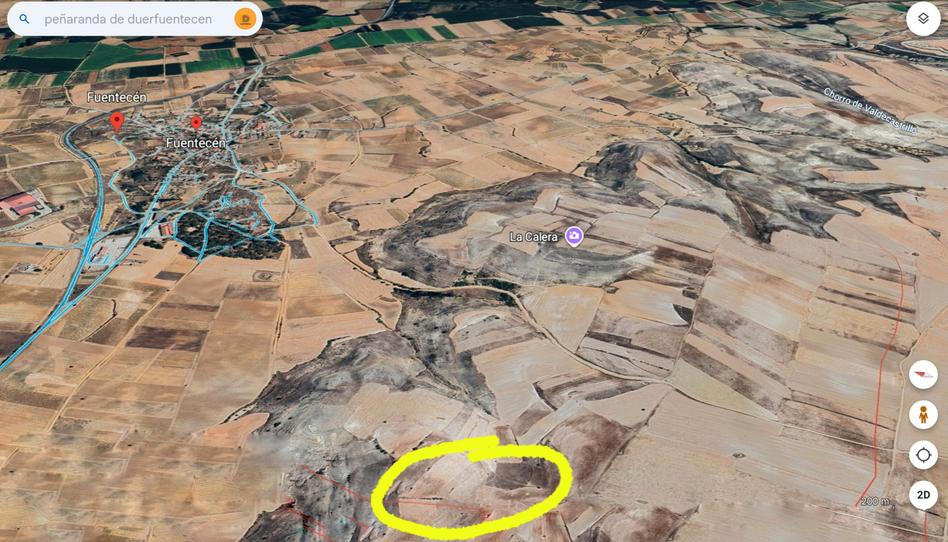The height and width of the screenshot is (542, 948).
Task: Open the La Calera photo marker
Action: [x=574, y=236]
